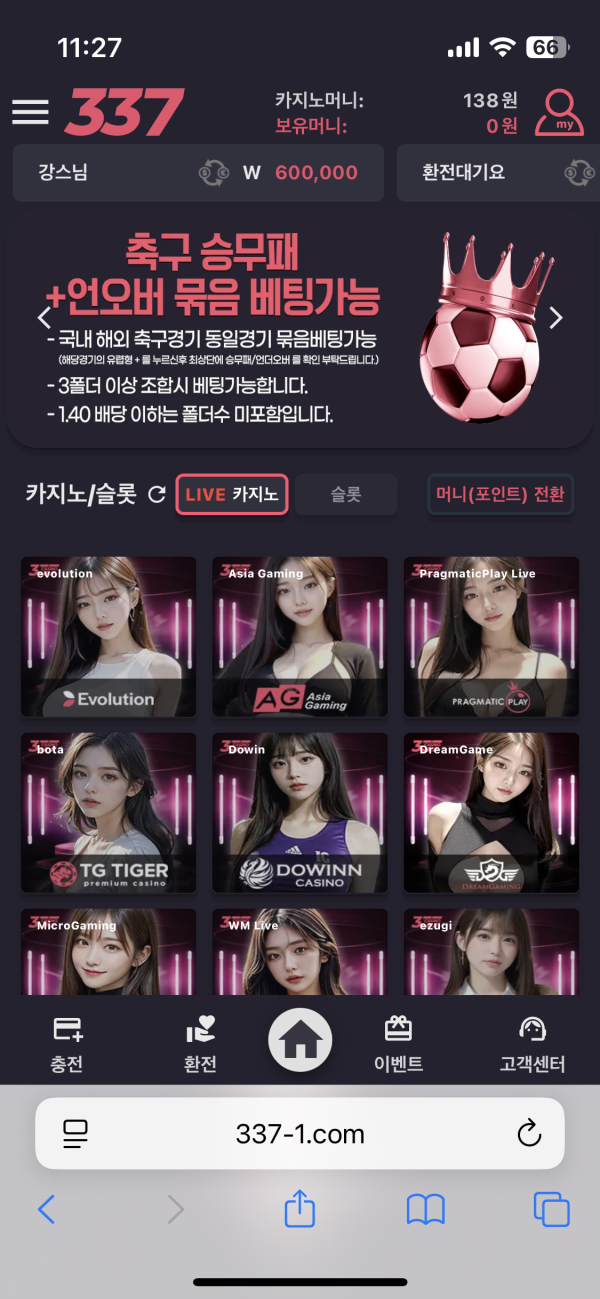
Task: Open the PragmaticPlay Live tile
Action: pyautogui.click(x=491, y=636)
